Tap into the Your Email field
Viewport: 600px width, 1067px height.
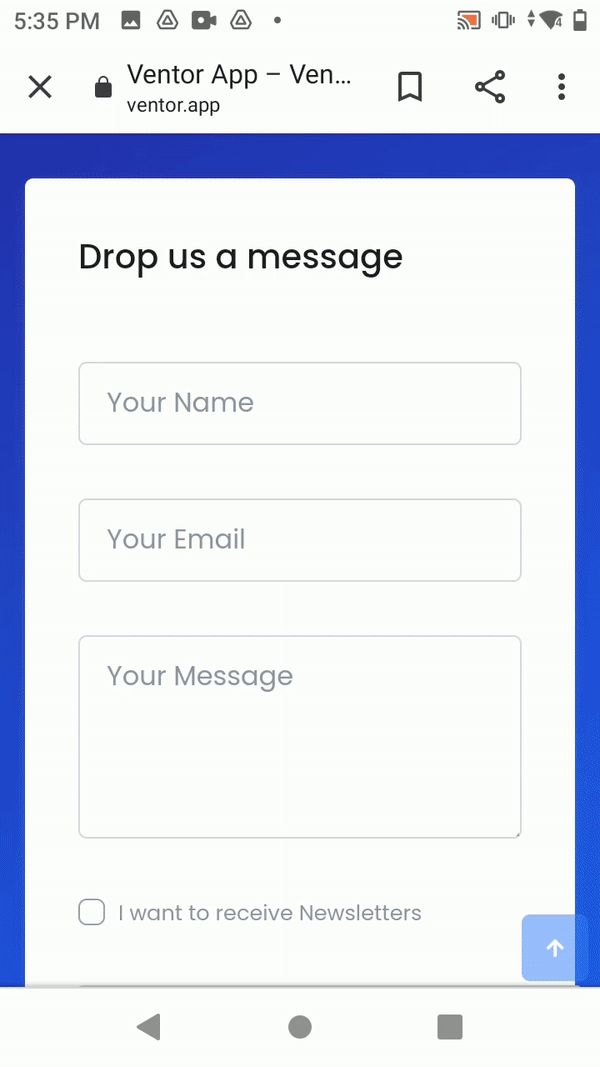tap(300, 540)
